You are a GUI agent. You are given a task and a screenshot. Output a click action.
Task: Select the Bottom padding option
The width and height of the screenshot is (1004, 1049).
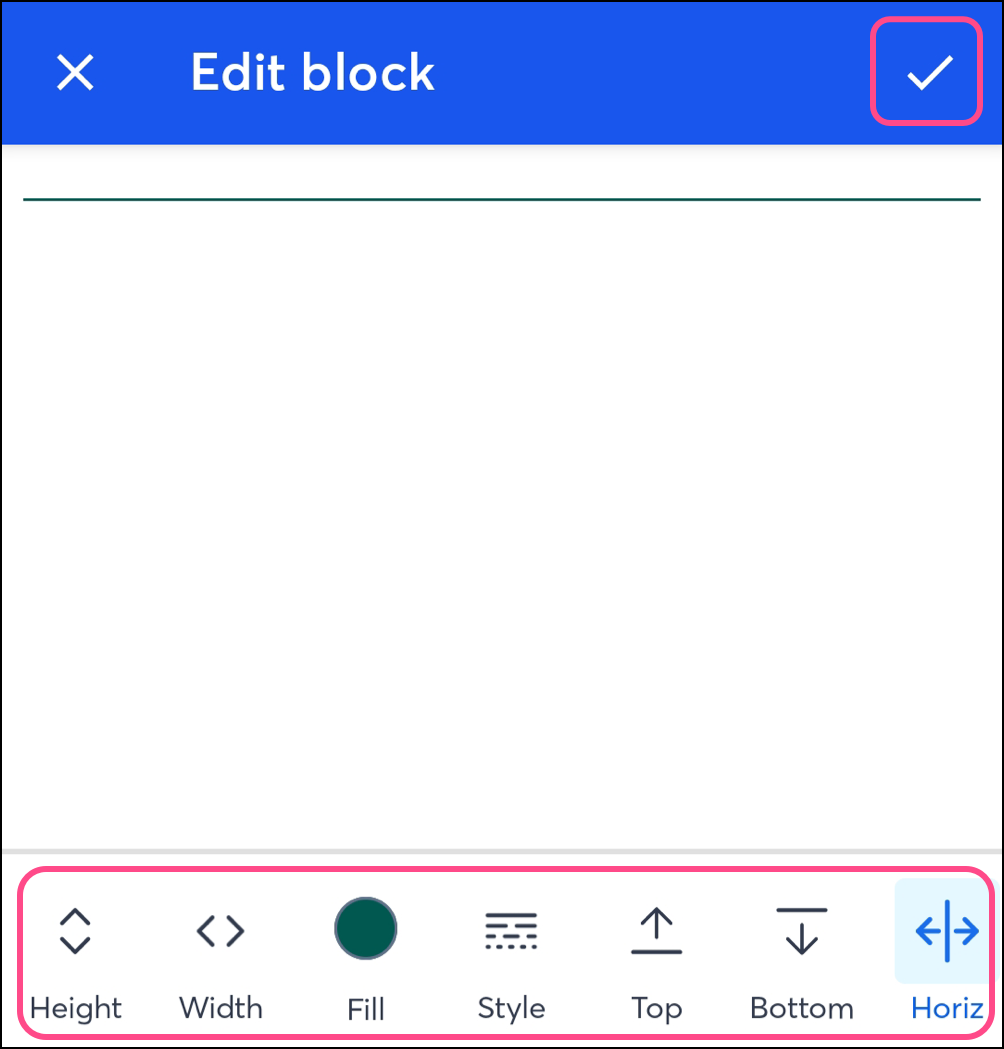coord(801,955)
